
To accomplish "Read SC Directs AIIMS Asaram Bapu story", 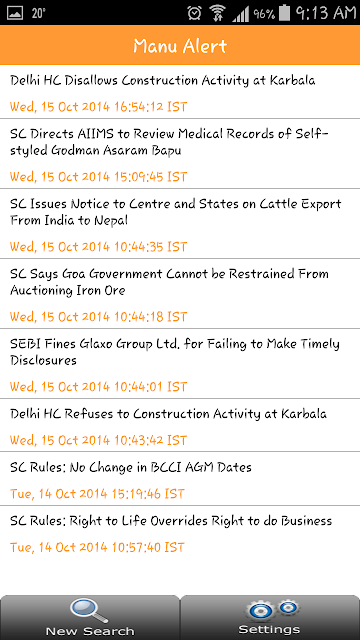I will pos(180,154).
